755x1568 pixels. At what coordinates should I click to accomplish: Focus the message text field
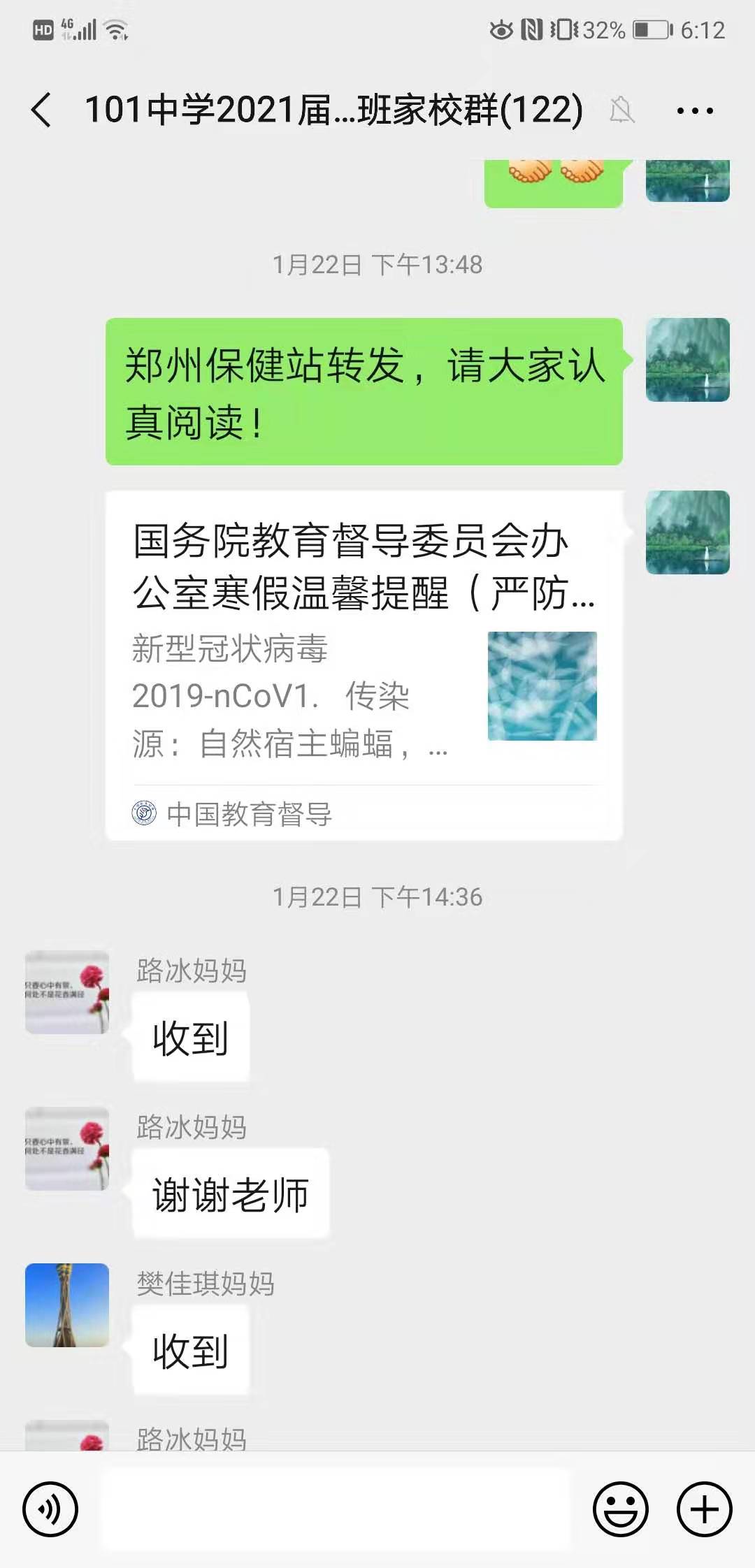[336, 1509]
